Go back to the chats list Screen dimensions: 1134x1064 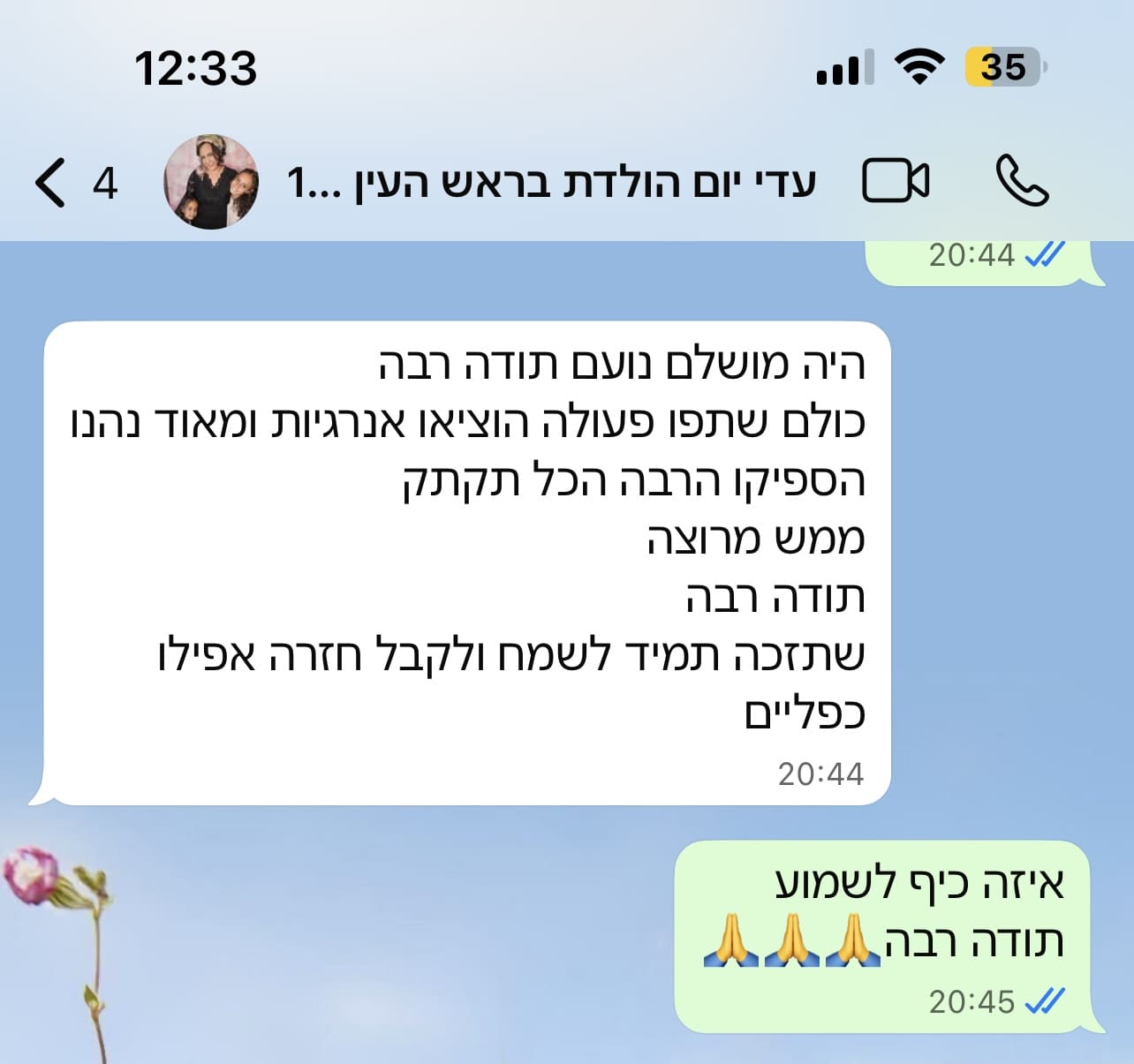point(51,183)
